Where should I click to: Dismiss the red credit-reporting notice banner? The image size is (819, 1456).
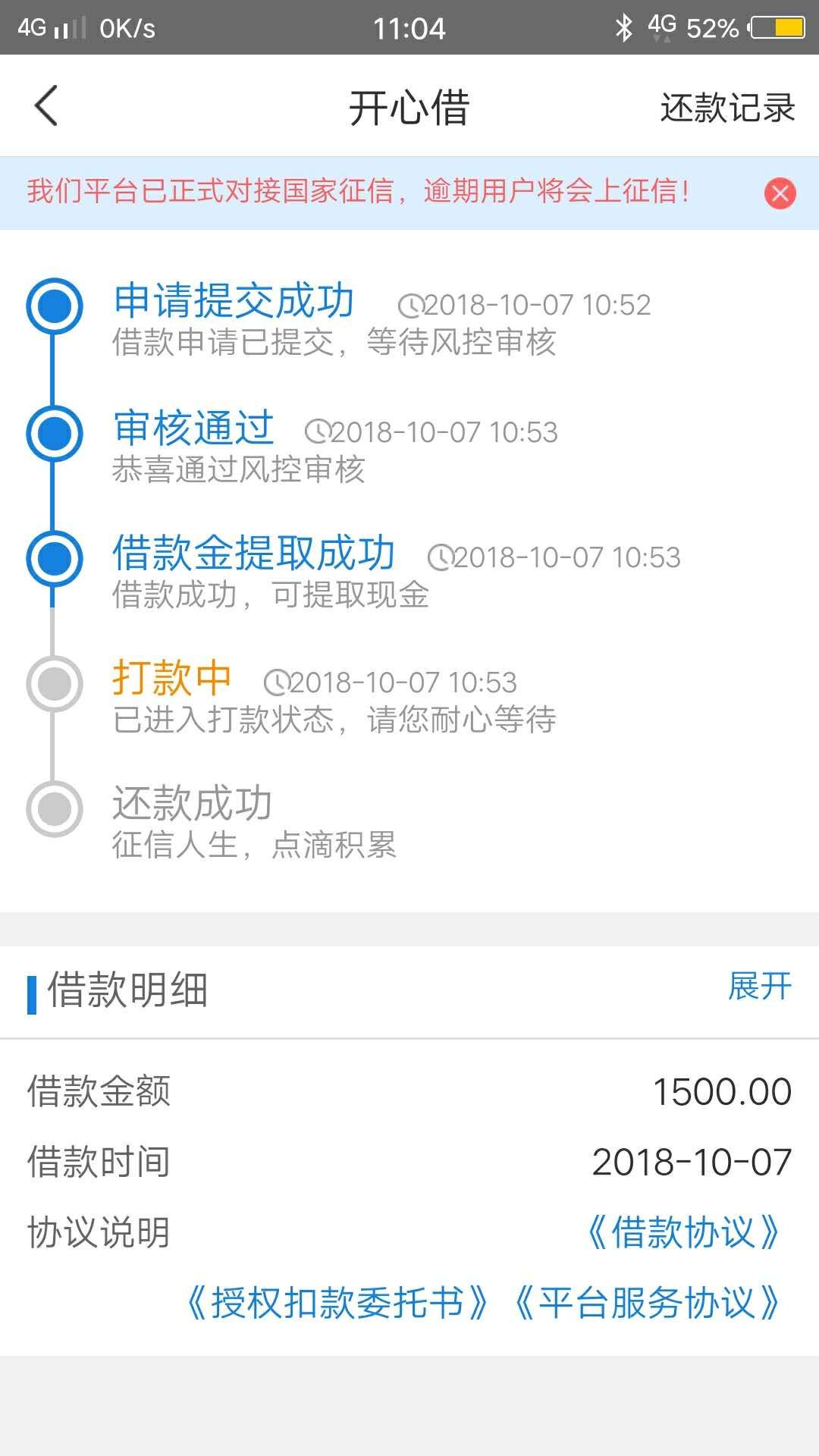tap(780, 193)
